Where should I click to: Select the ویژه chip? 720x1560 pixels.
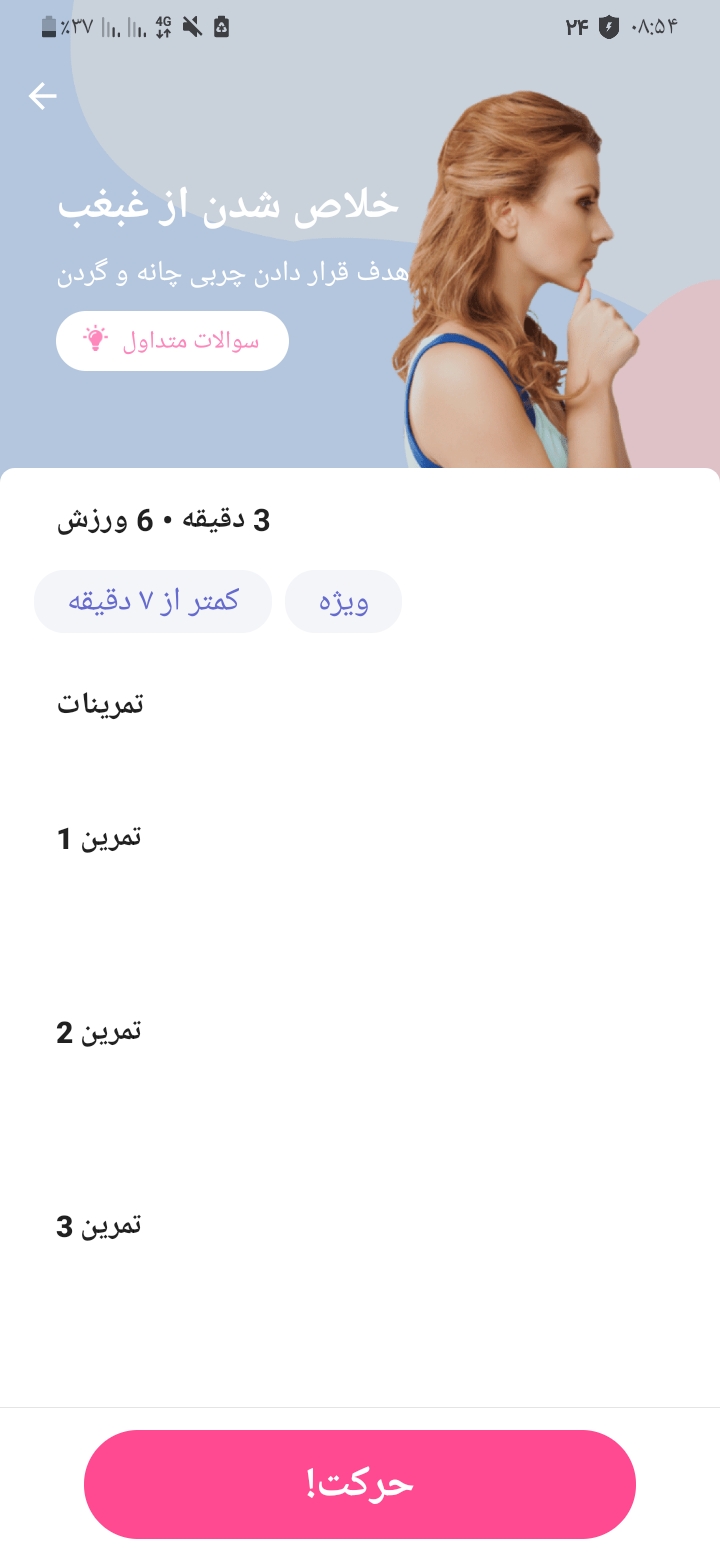click(343, 602)
